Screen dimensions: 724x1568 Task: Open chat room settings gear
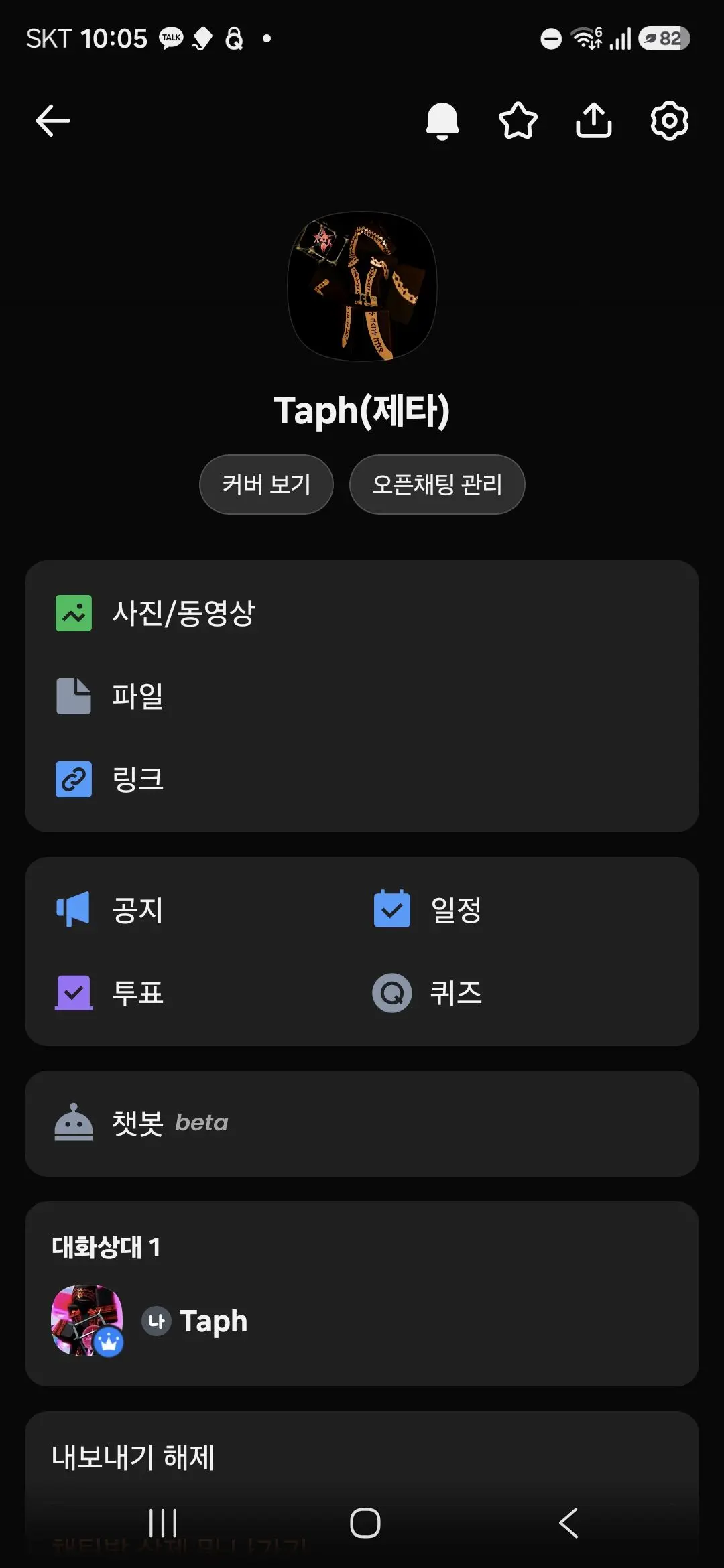(x=670, y=121)
